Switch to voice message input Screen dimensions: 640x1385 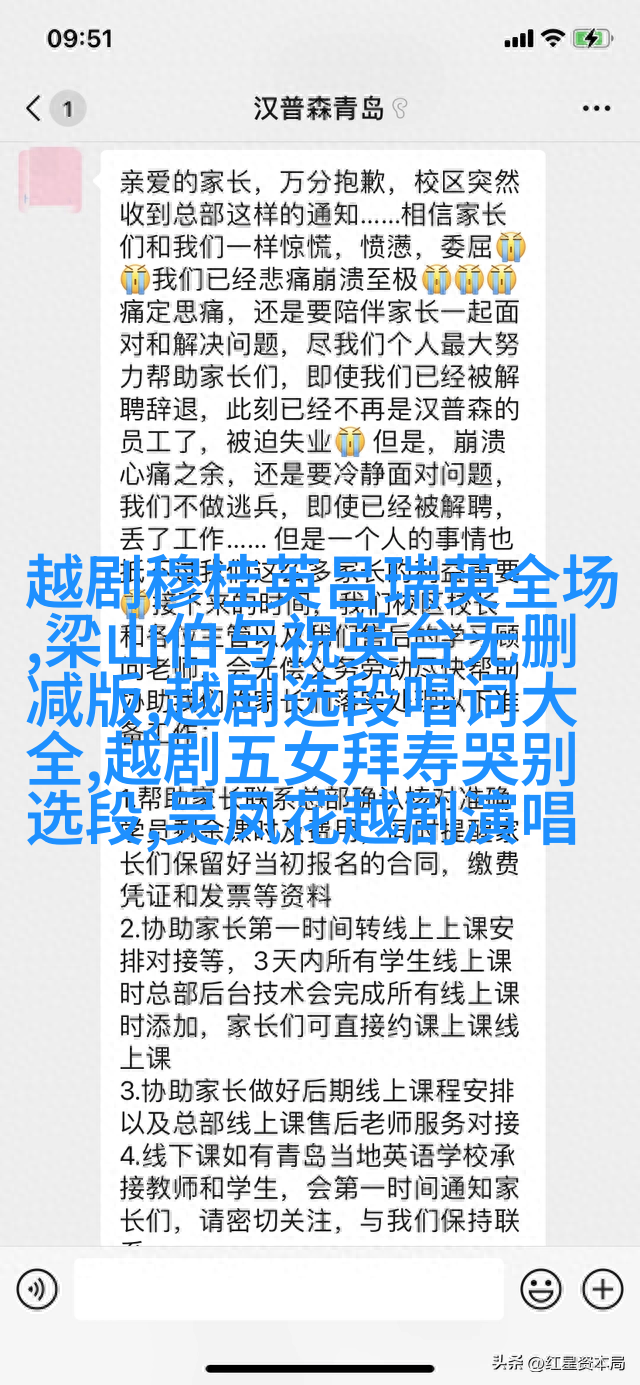[x=37, y=1288]
